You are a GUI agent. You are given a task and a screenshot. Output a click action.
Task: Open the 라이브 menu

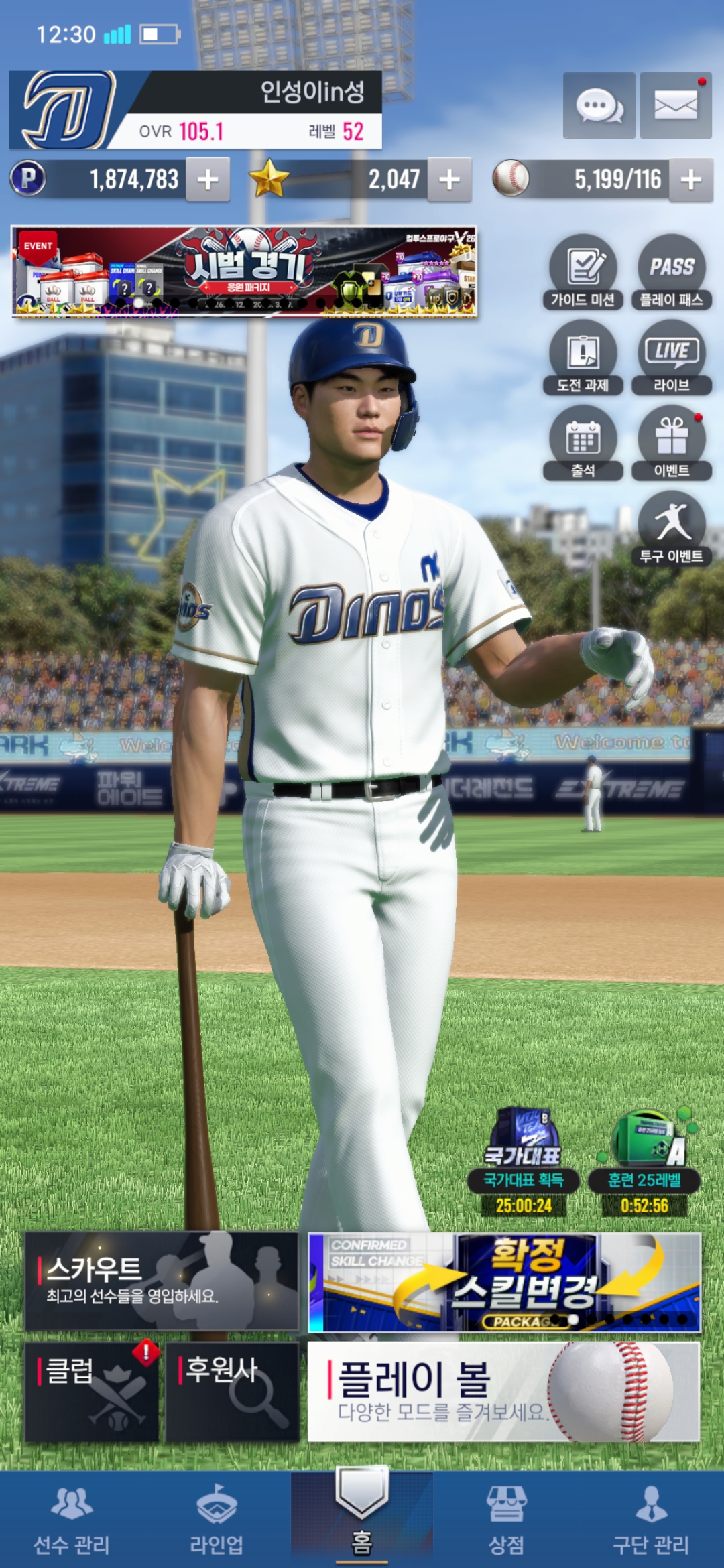[x=671, y=358]
